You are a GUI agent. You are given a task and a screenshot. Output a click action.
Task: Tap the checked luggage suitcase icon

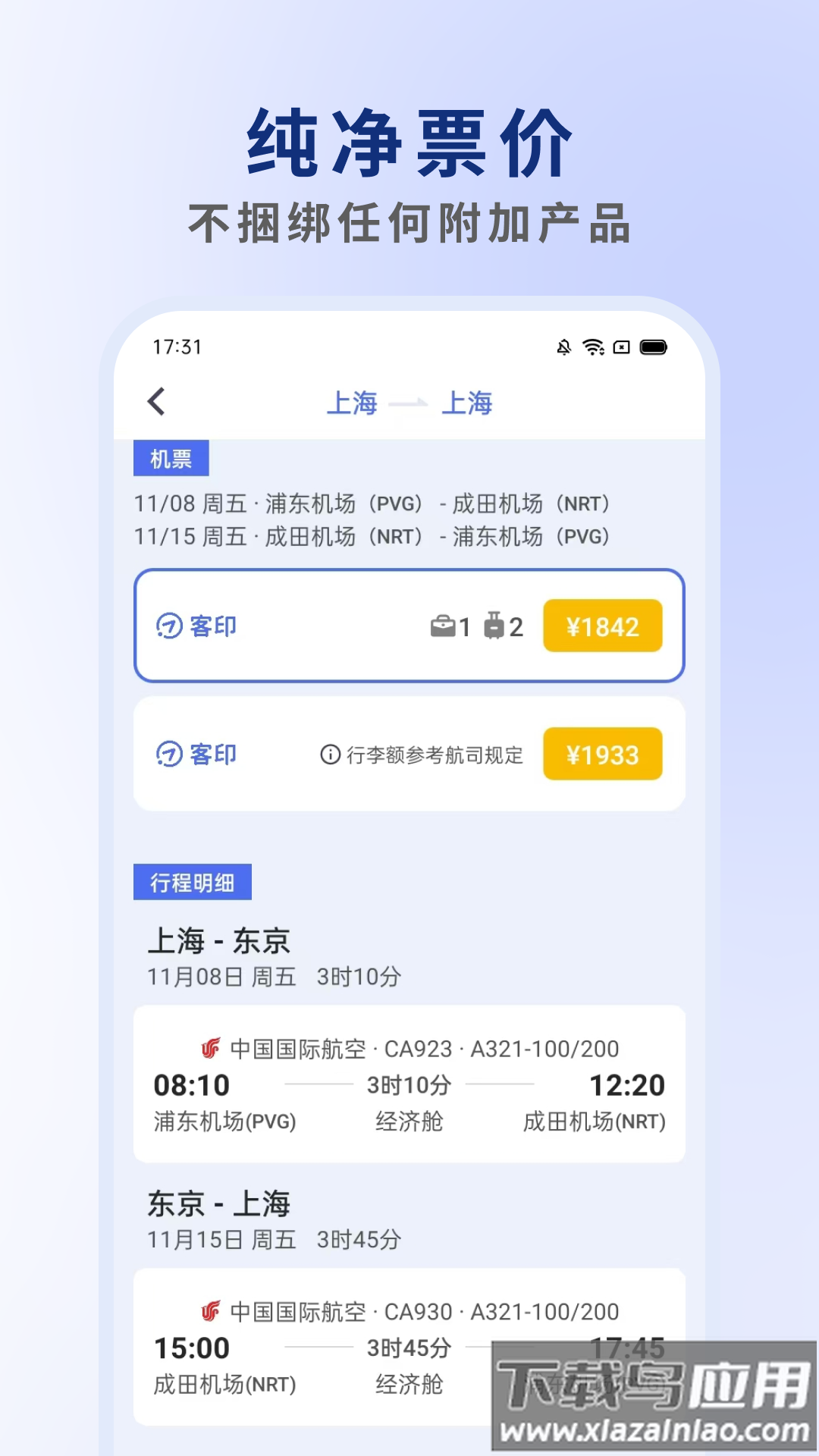point(494,625)
